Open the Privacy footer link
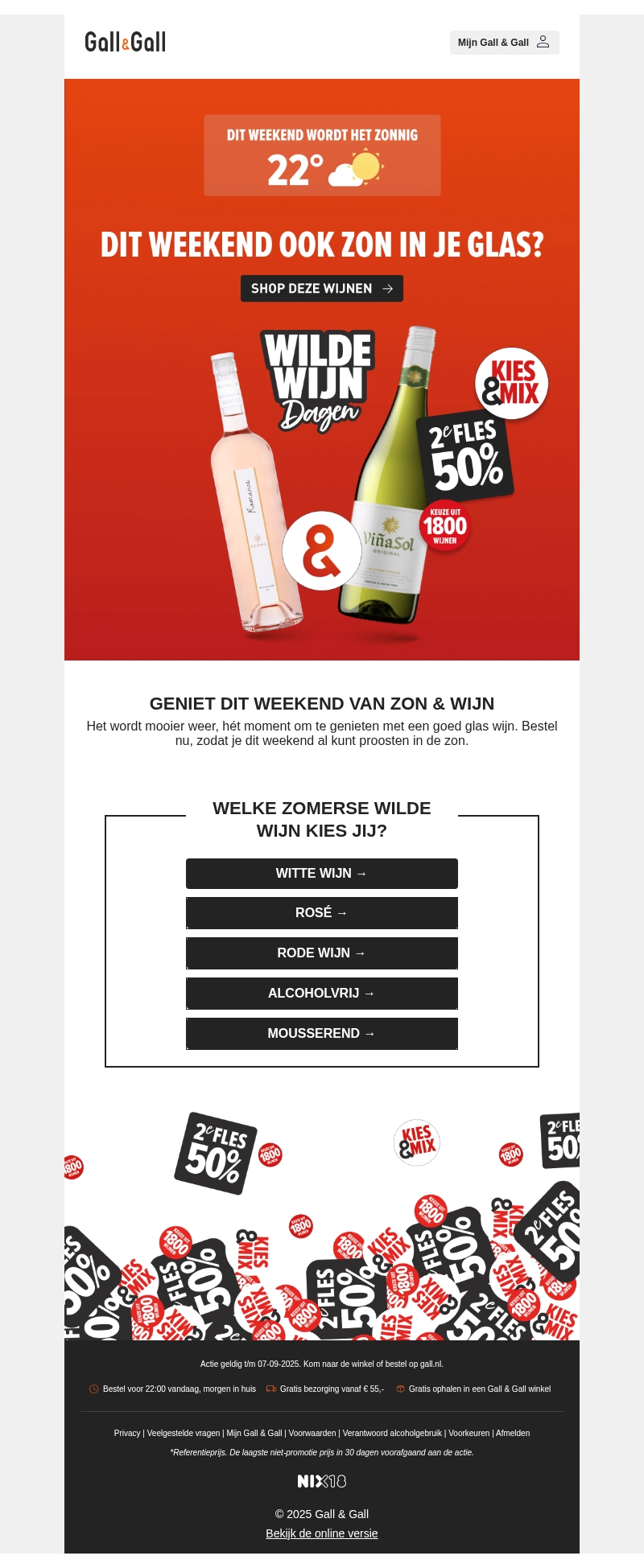 click(127, 1433)
